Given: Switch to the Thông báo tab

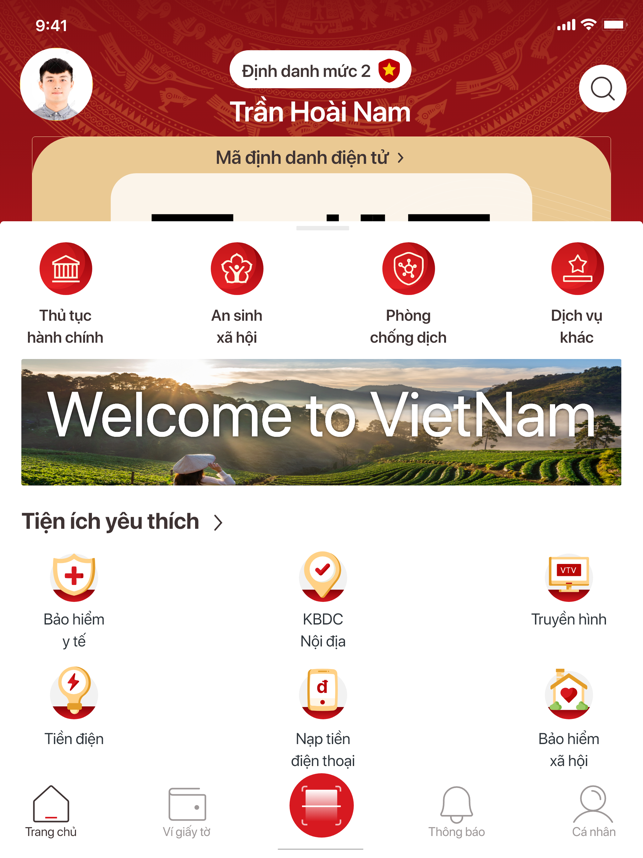Looking at the screenshot, I should tap(456, 812).
